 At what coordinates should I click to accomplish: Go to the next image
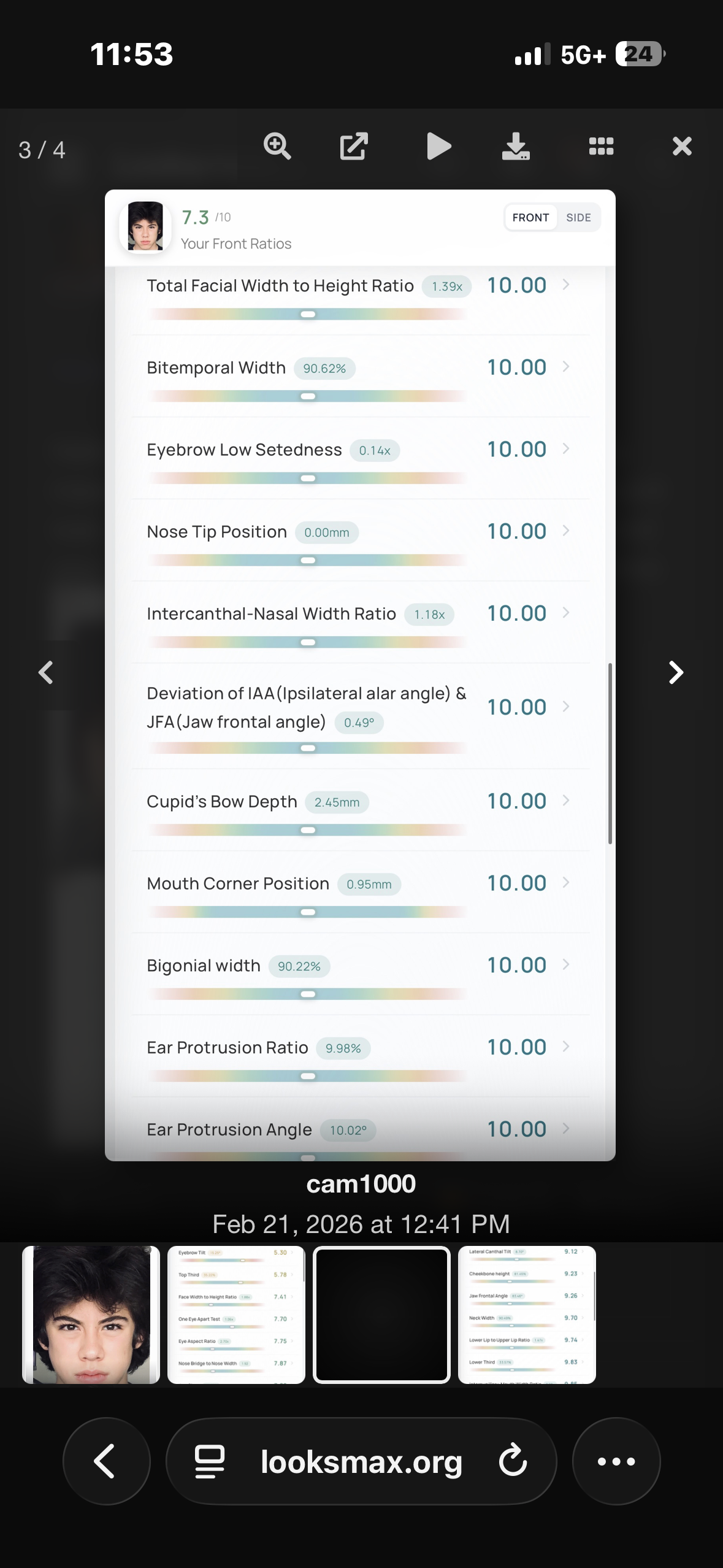tap(676, 672)
